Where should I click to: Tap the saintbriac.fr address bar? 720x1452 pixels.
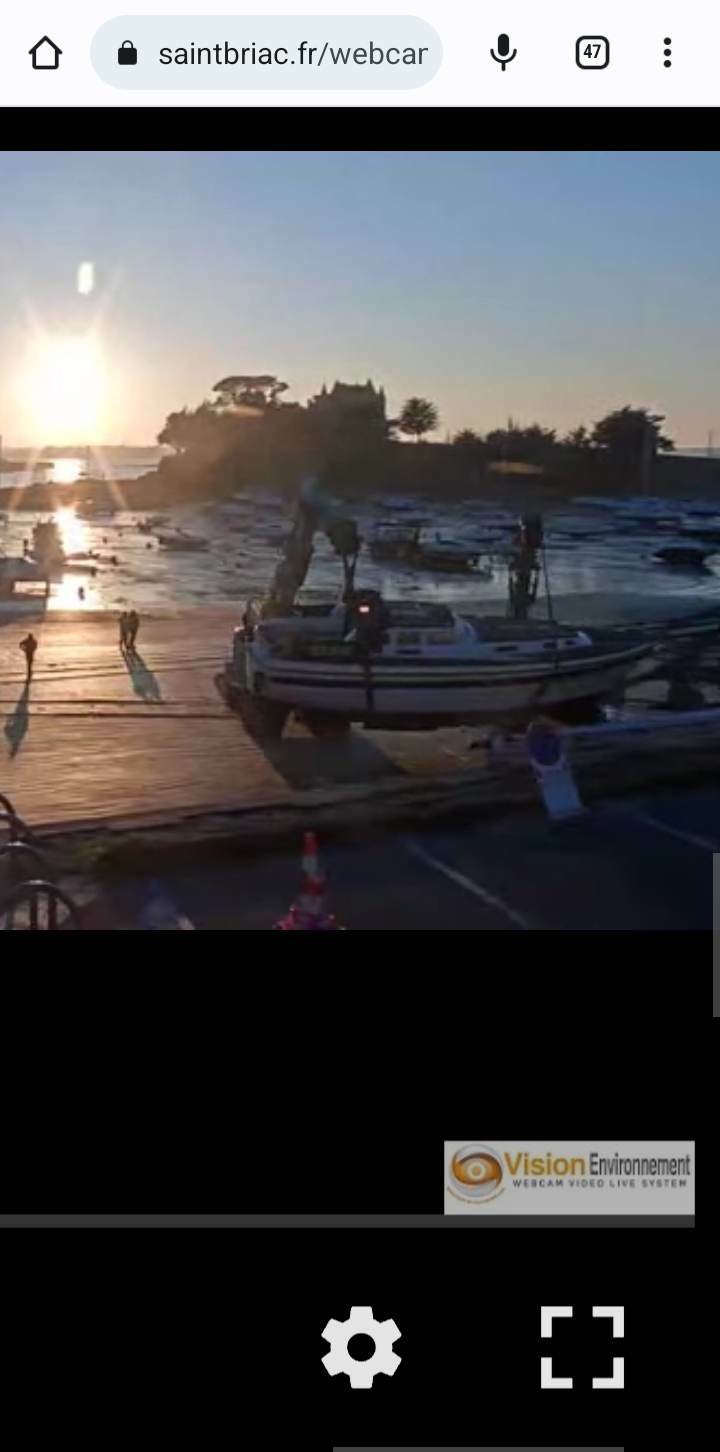click(x=267, y=53)
